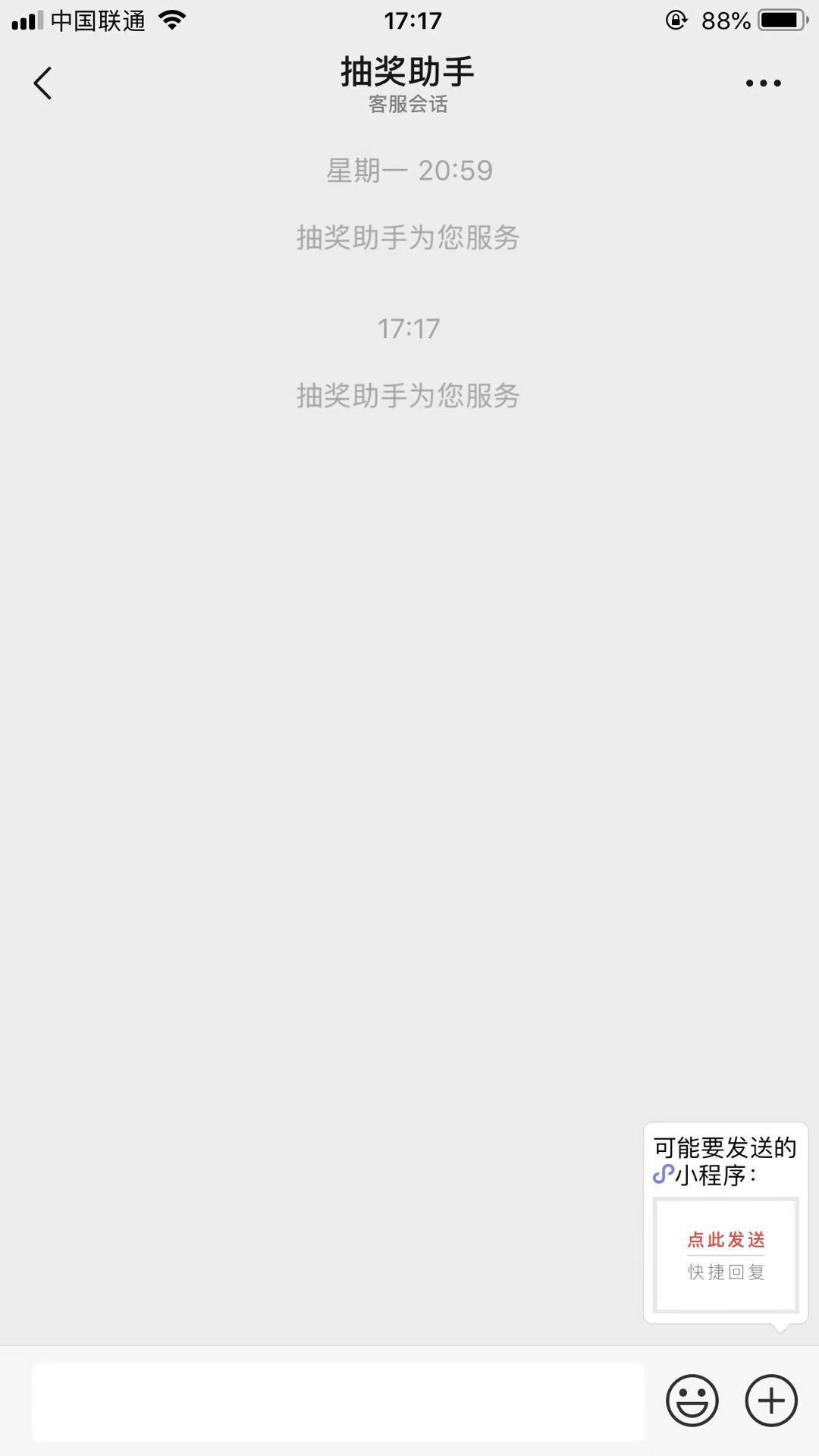The height and width of the screenshot is (1456, 819).
Task: Tap the emoji icon to hide the keyboard panel
Action: click(x=691, y=1400)
